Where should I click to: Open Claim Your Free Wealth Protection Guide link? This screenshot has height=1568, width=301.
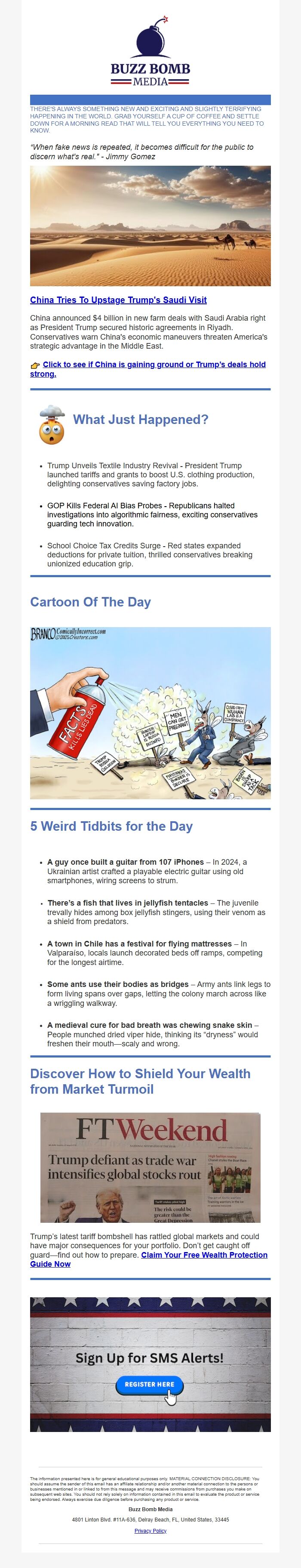tap(204, 1255)
